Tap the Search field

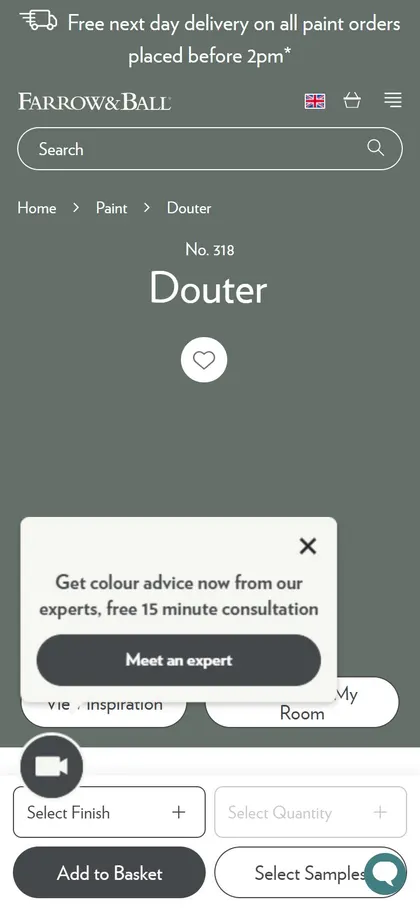[x=209, y=148]
